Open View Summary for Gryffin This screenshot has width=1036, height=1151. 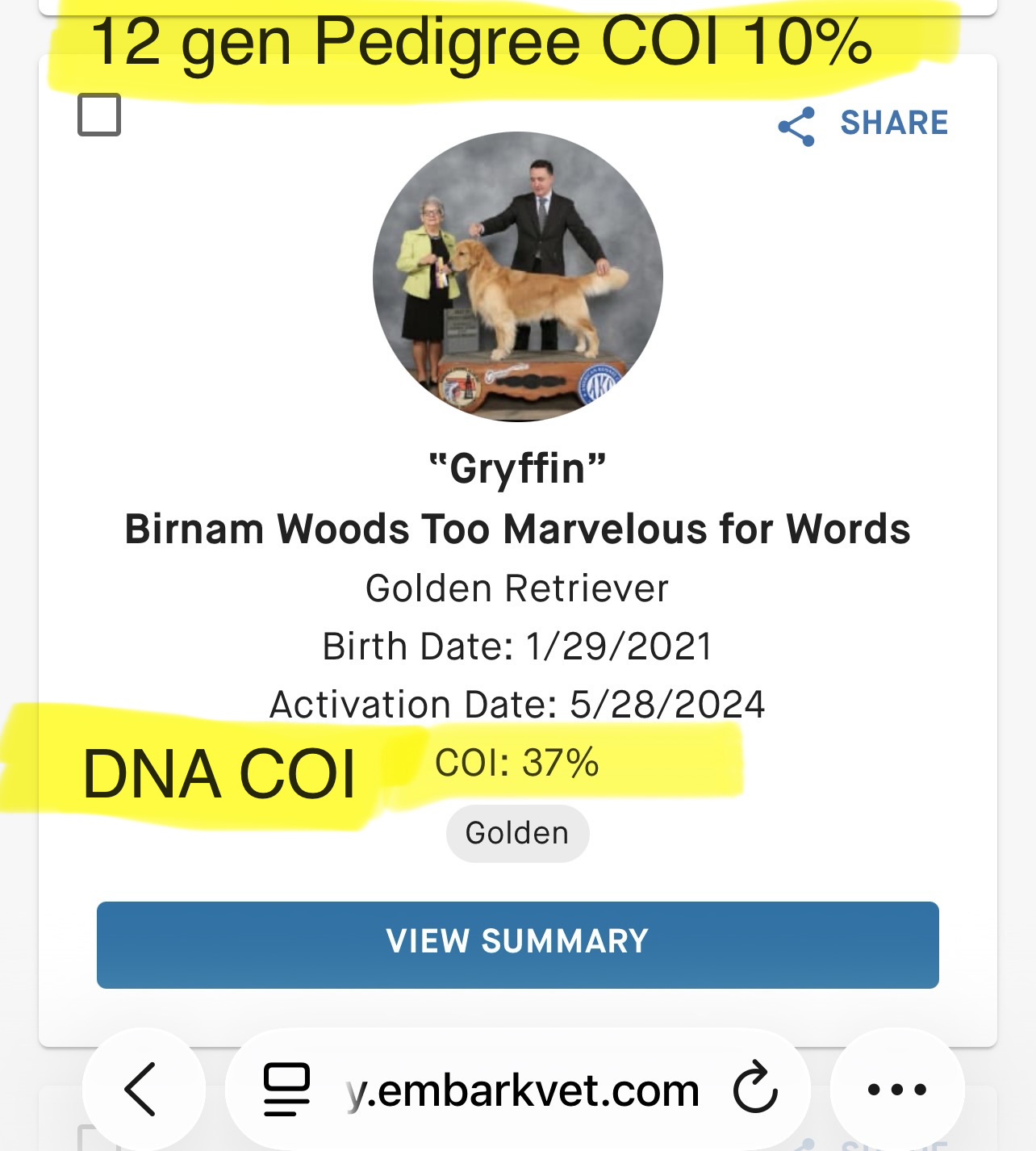coord(517,944)
